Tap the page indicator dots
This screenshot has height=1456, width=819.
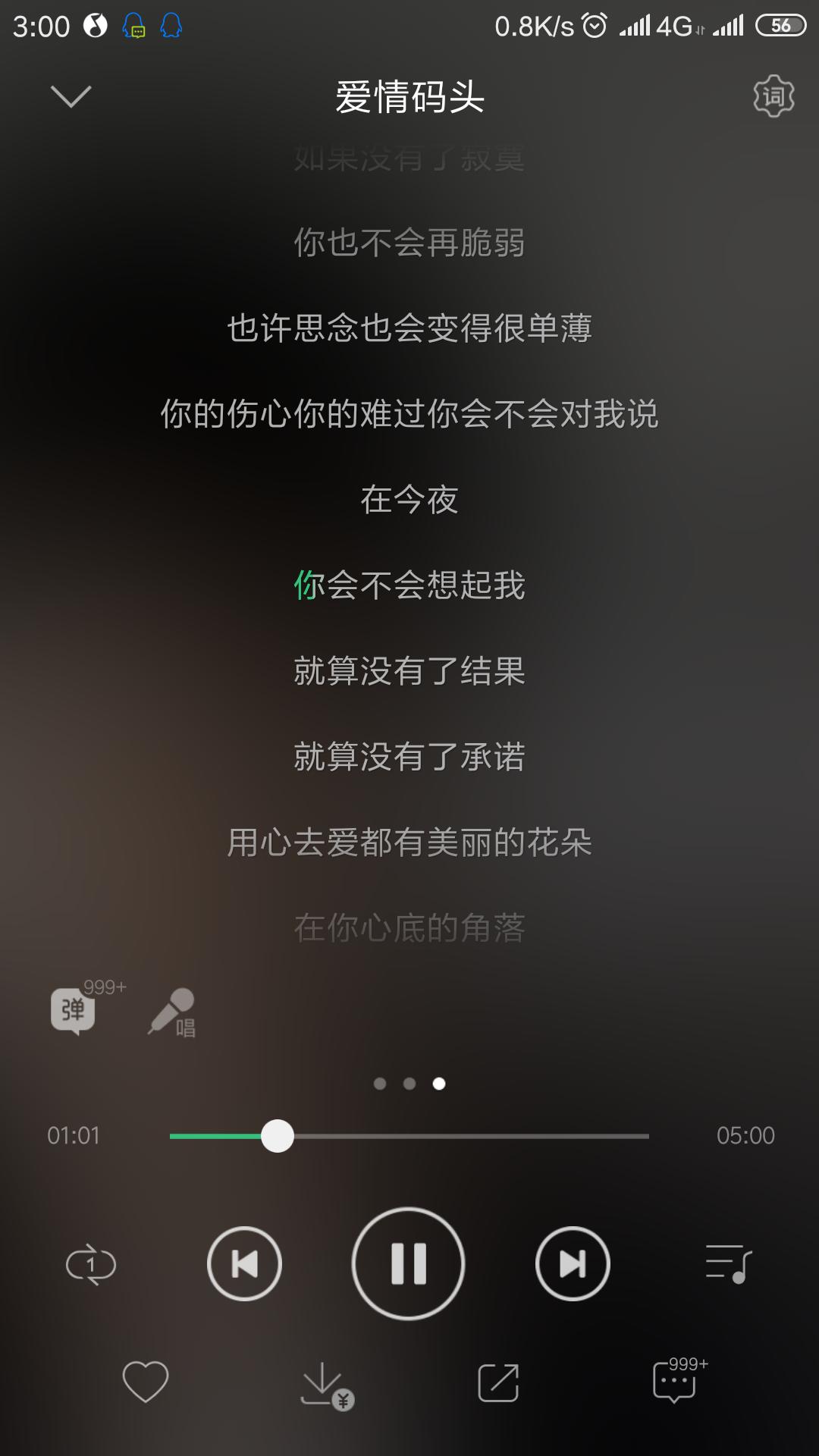[x=409, y=1084]
